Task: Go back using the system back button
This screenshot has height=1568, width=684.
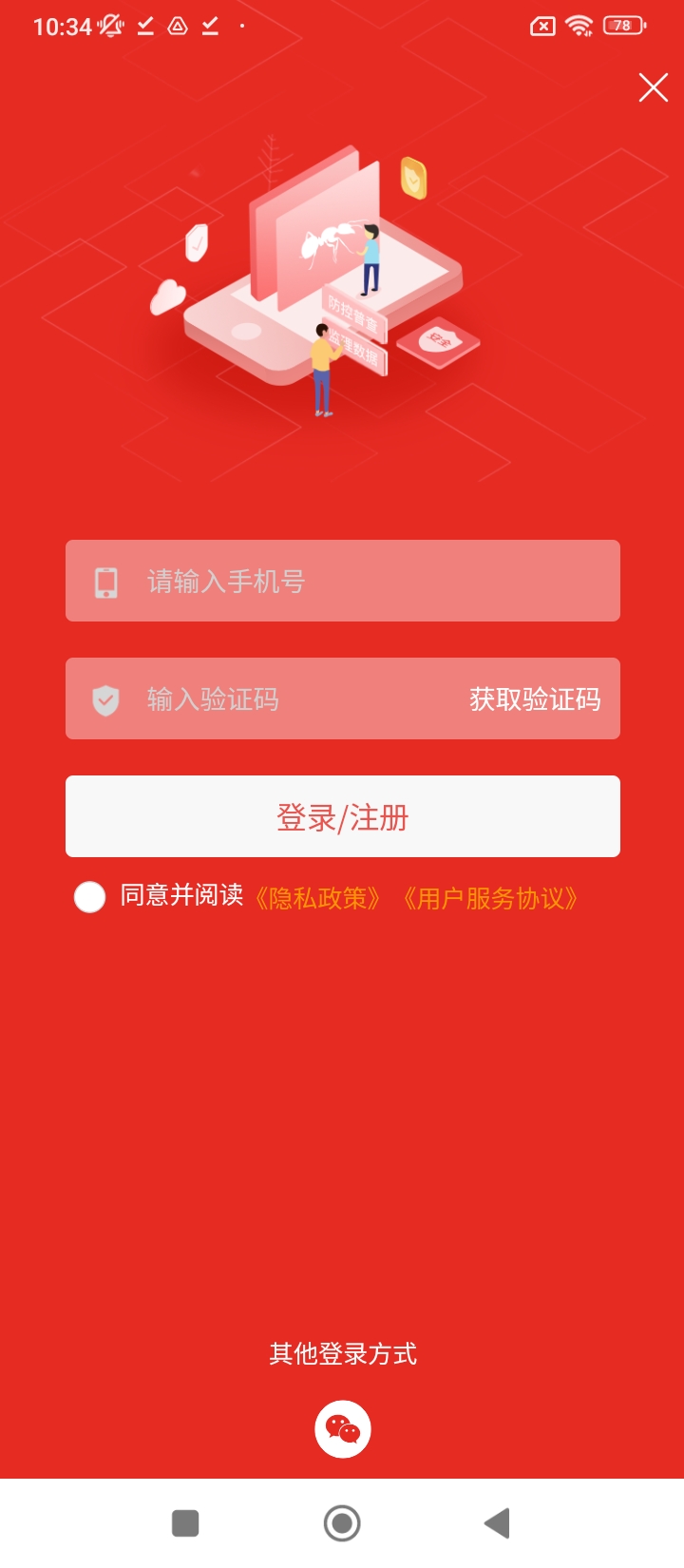Action: click(497, 1523)
